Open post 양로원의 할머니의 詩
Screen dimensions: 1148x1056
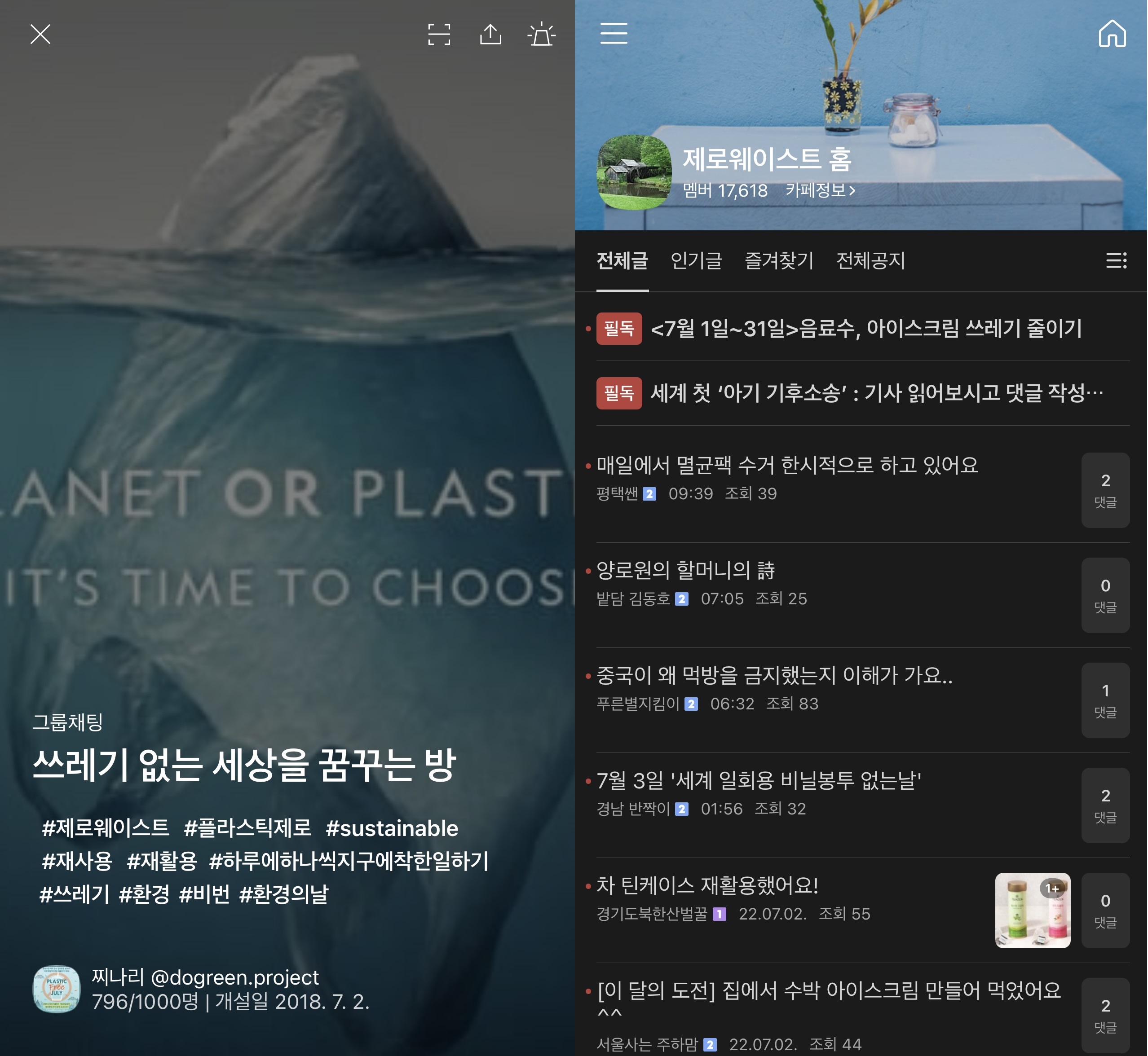(685, 570)
